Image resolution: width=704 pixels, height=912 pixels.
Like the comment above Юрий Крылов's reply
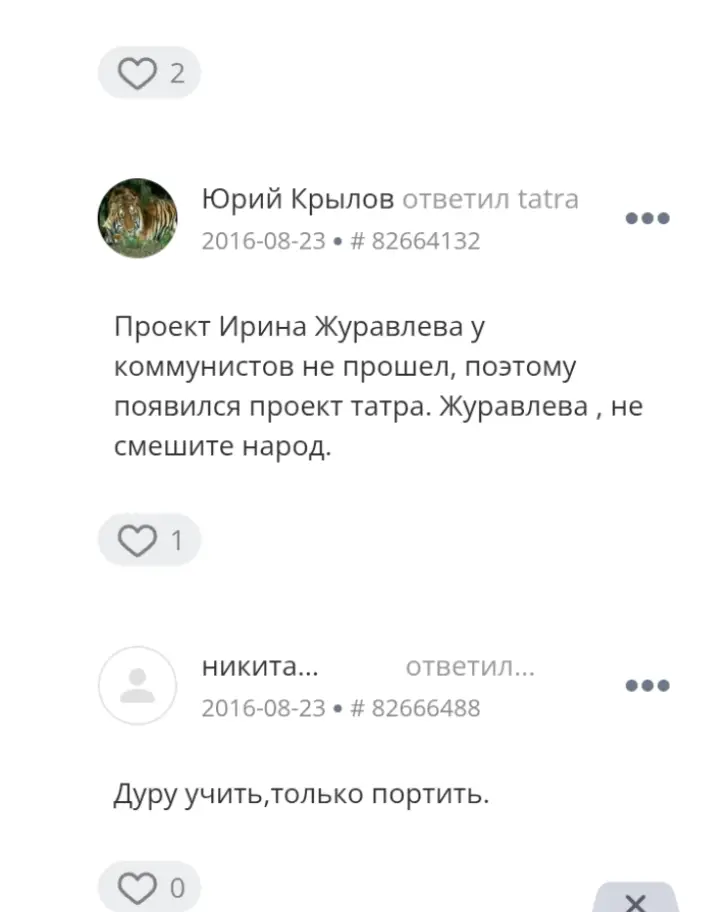coord(149,73)
